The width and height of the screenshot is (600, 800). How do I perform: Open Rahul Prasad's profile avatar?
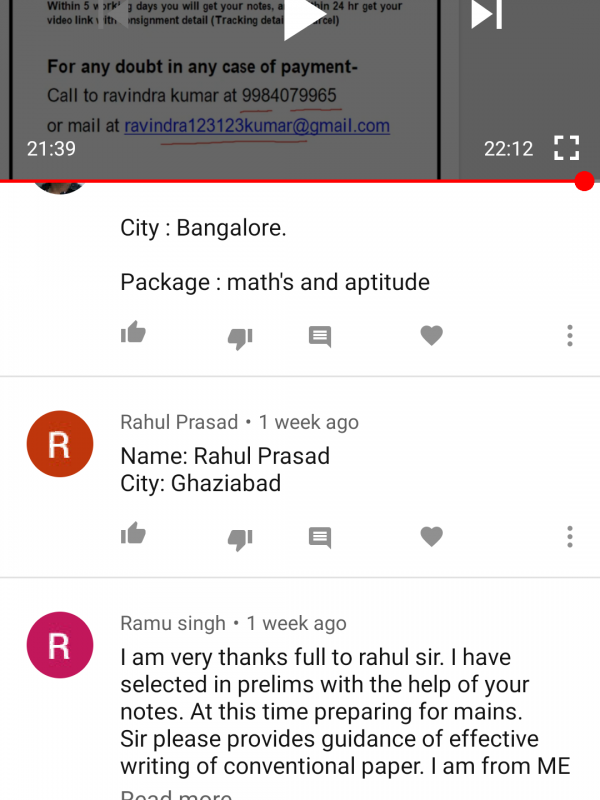point(59,444)
